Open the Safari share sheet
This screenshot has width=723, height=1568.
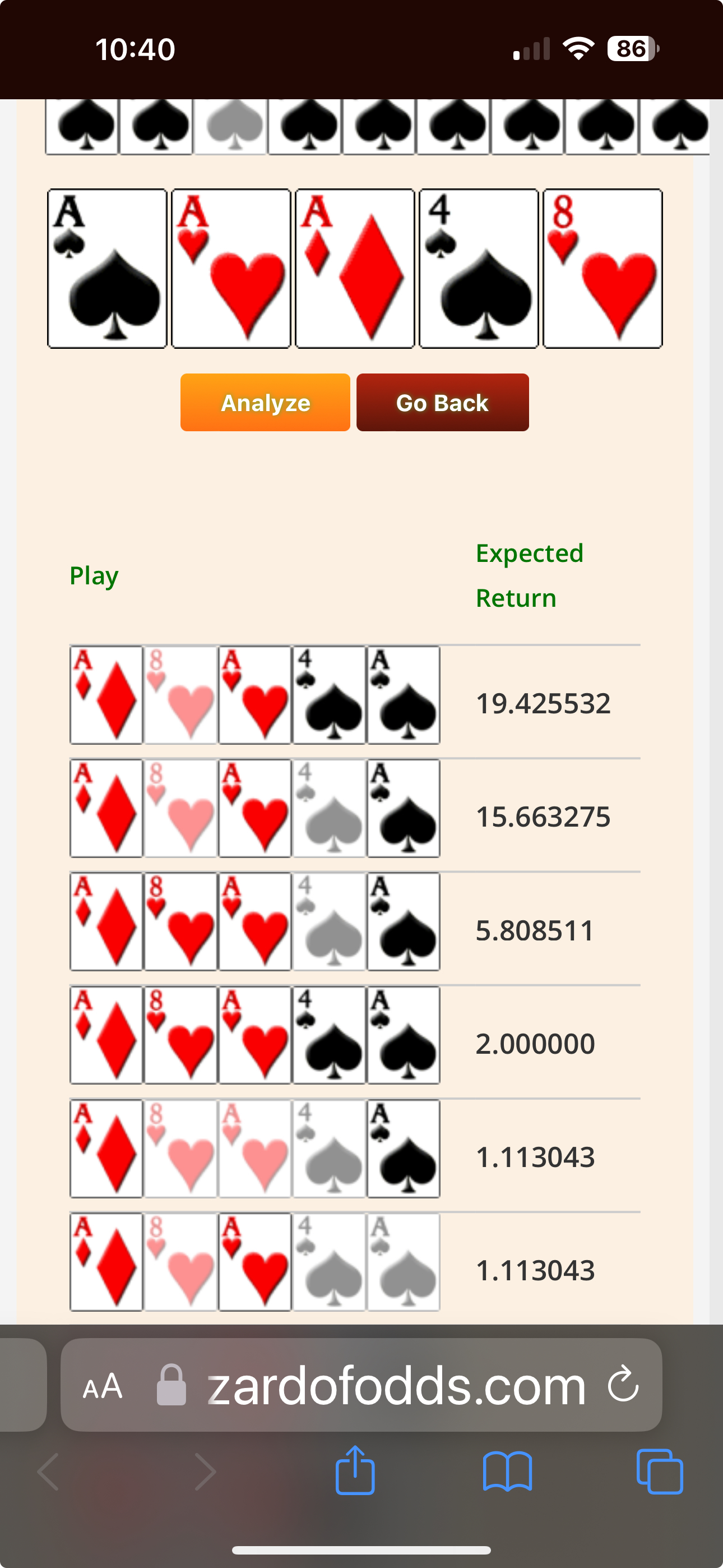coord(355,1470)
